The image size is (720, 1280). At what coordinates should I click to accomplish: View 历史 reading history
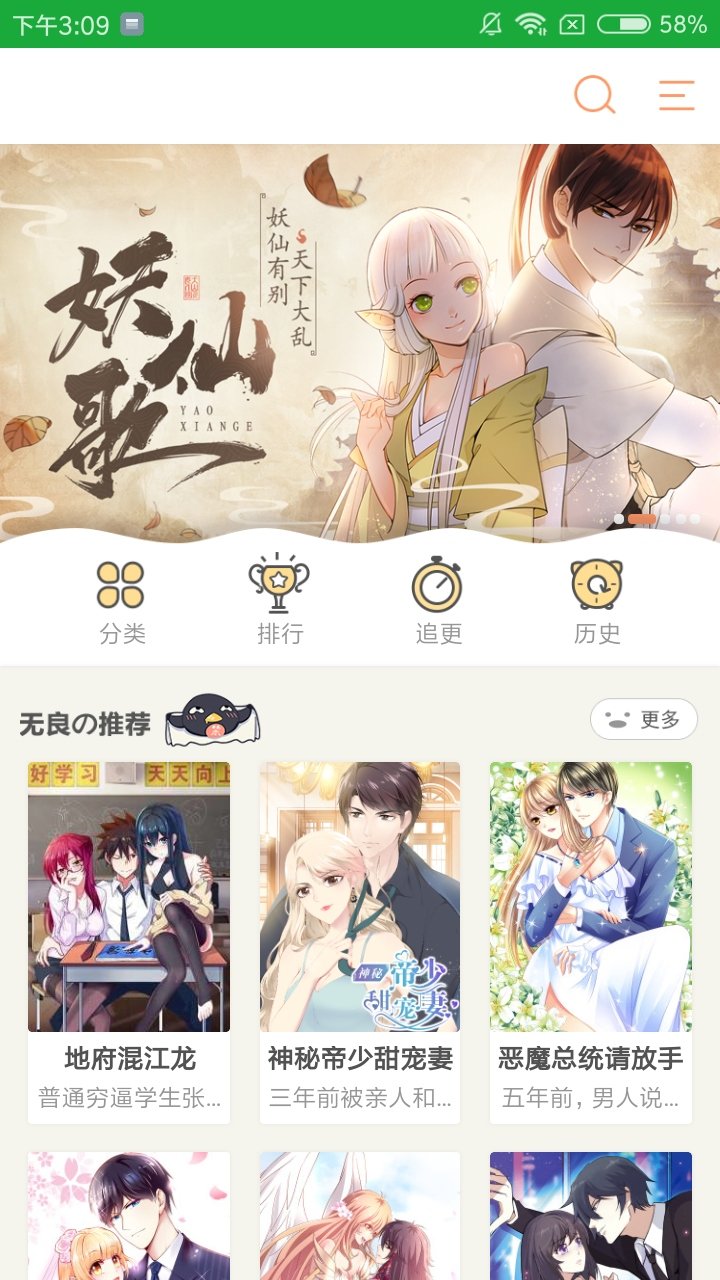coord(597,602)
